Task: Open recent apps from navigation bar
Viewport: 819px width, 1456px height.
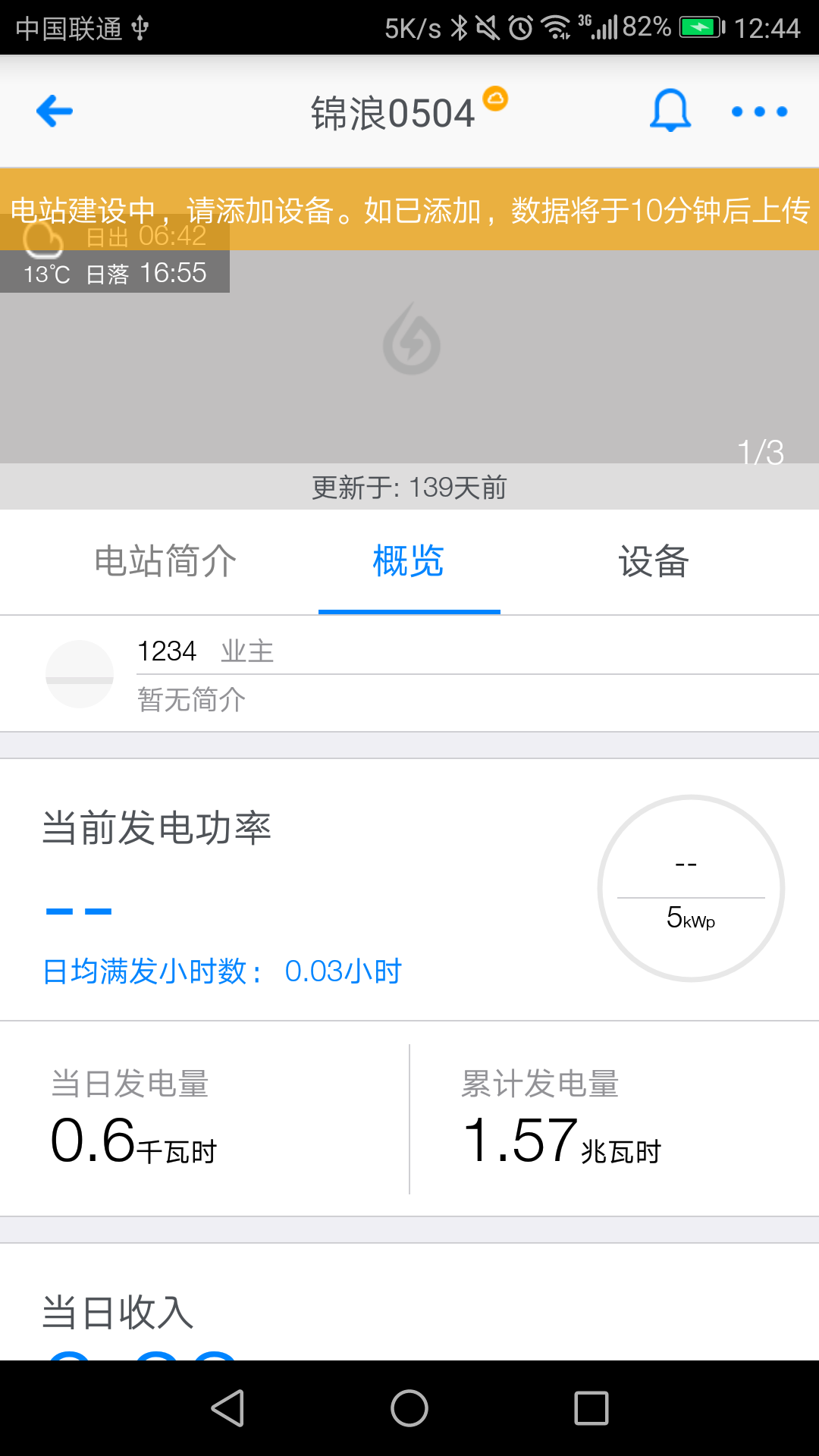Action: pos(591,1408)
